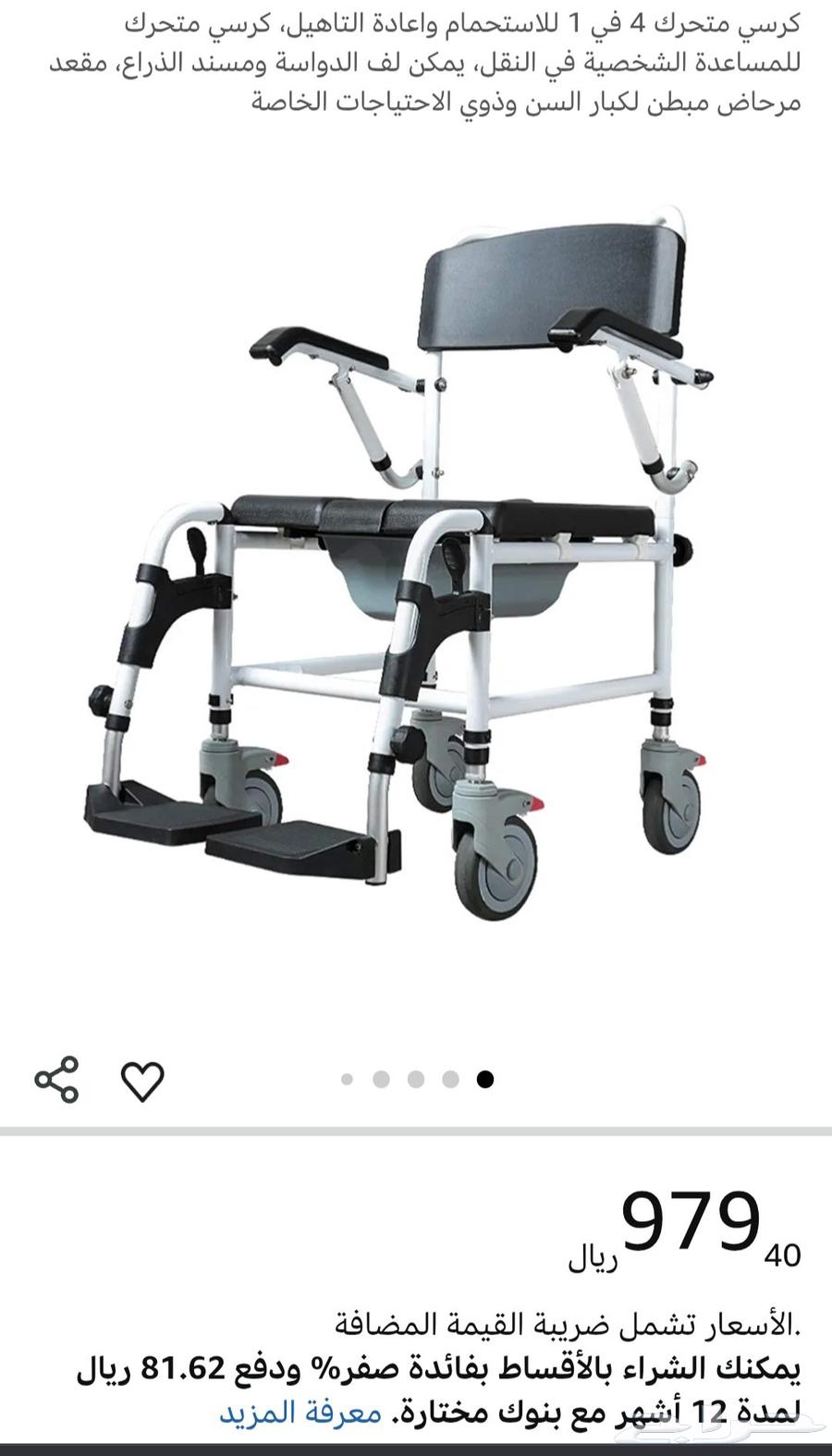Jump to the first product image dot
This screenshot has width=832, height=1456.
[x=347, y=1079]
